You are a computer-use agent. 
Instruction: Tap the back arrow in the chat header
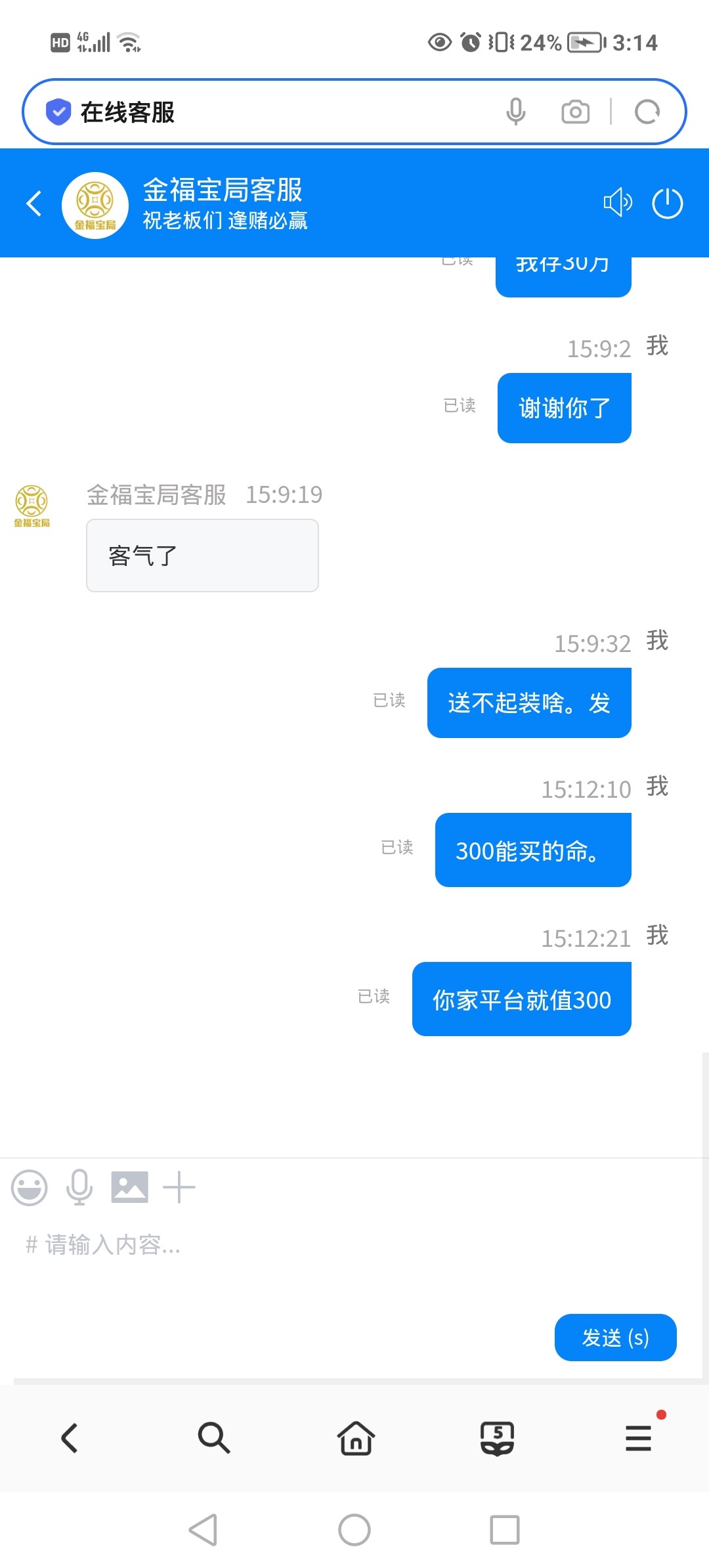34,204
